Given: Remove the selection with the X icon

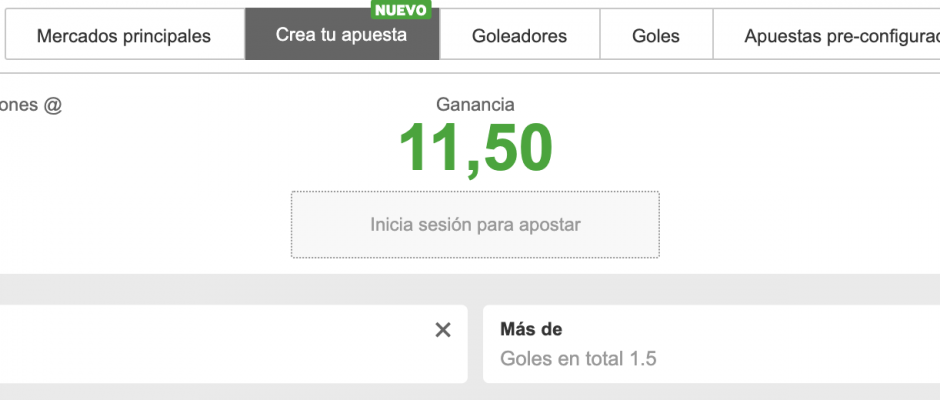Looking at the screenshot, I should (443, 330).
